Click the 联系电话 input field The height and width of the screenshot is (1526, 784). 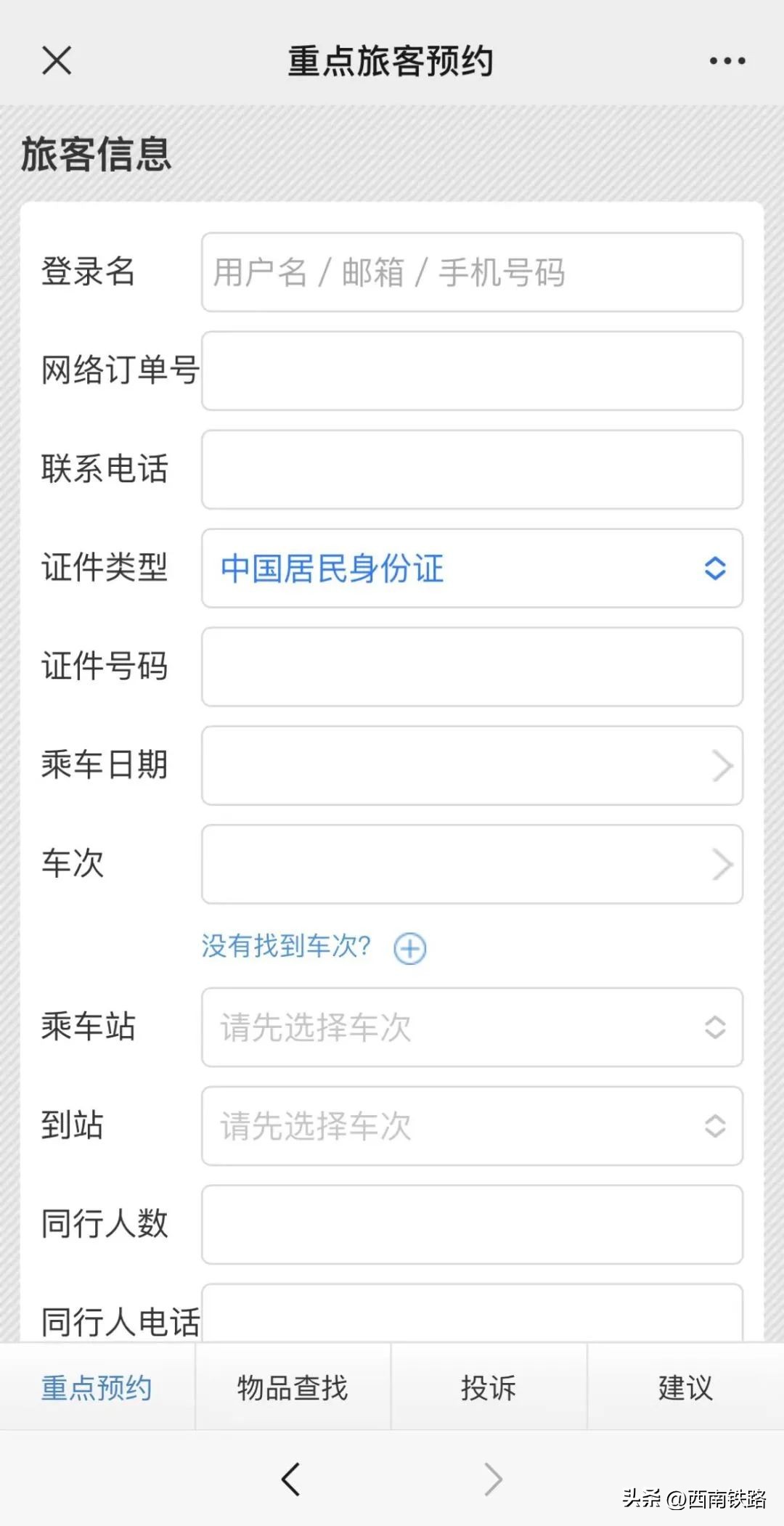pyautogui.click(x=472, y=470)
